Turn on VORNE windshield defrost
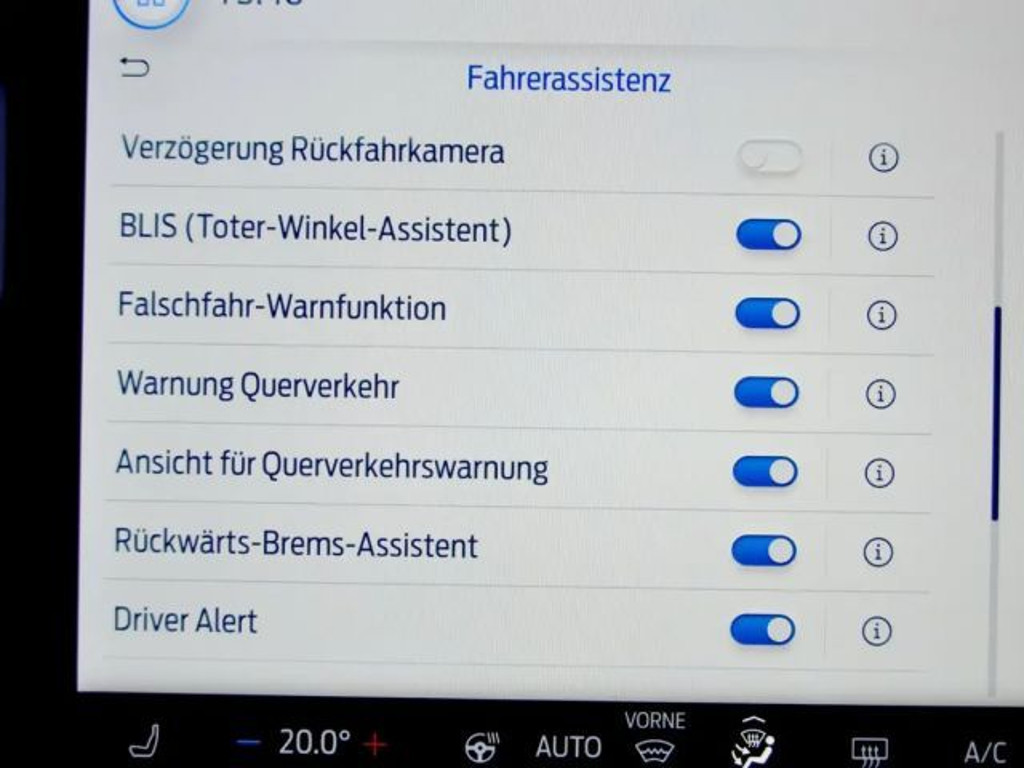The width and height of the screenshot is (1024, 768). (655, 738)
